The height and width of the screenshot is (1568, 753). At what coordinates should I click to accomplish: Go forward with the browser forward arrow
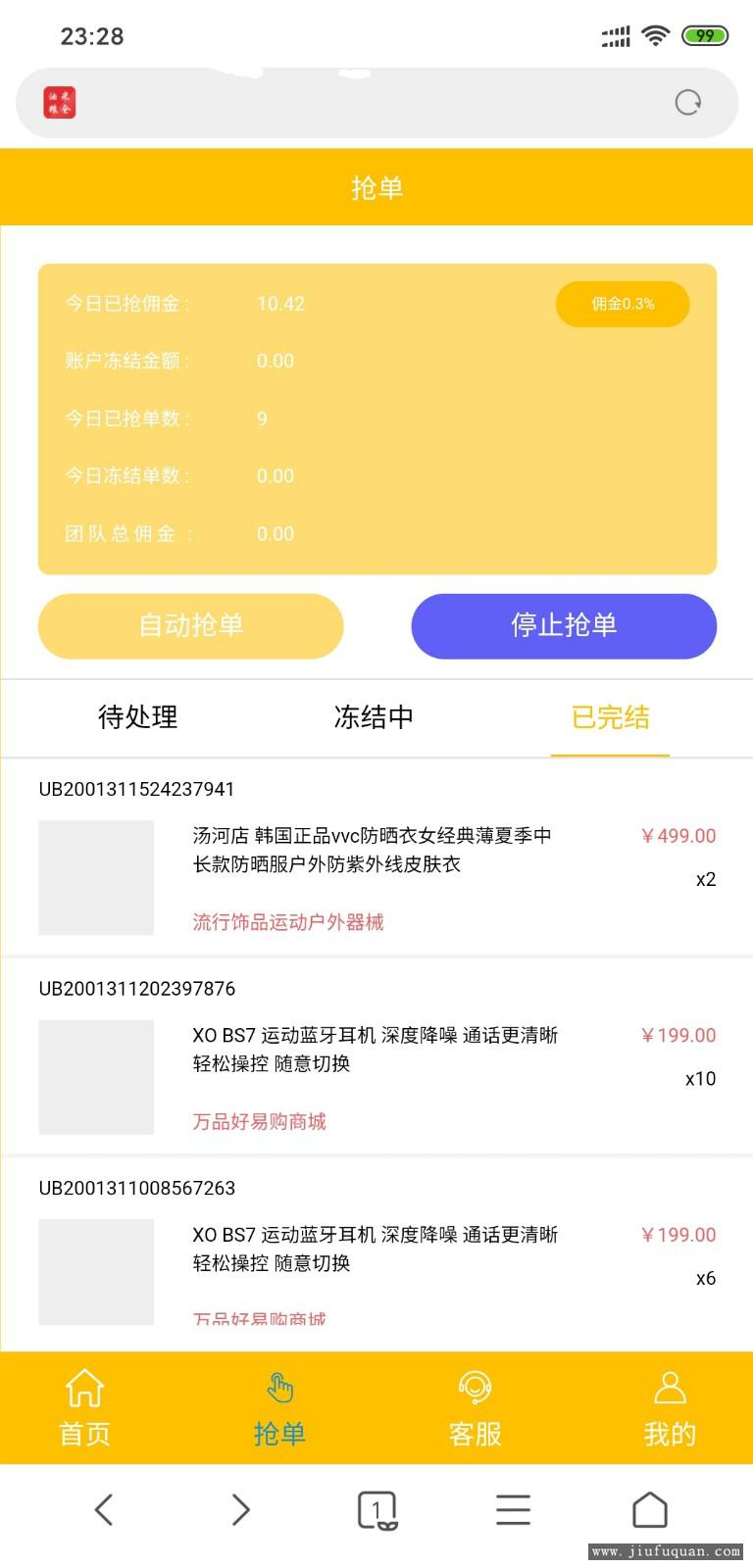240,1509
